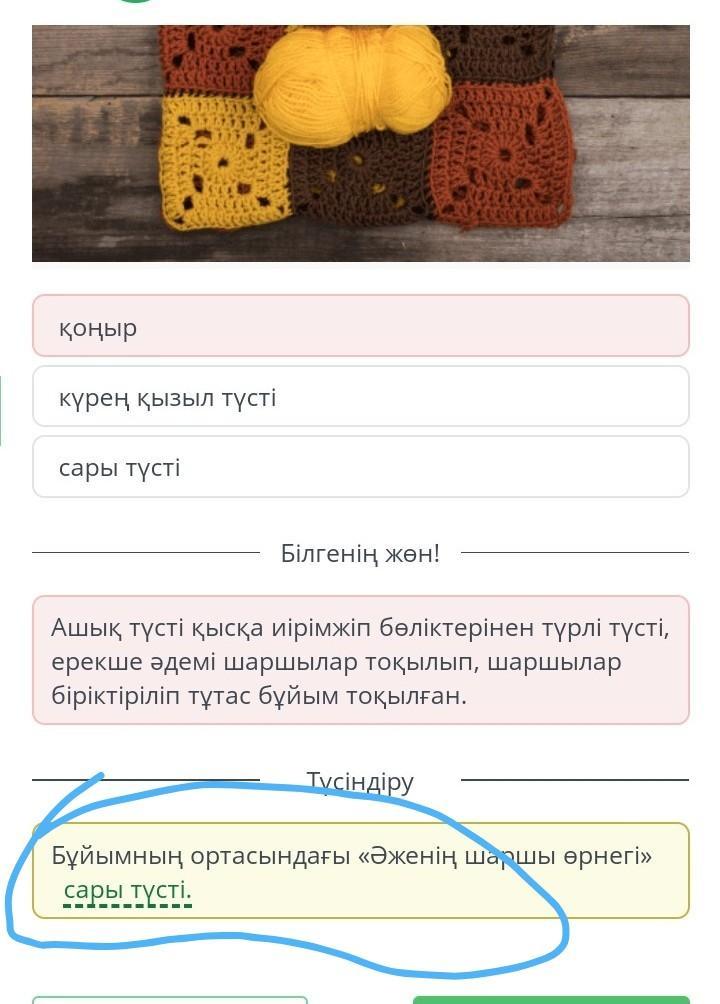Open the underlined сары түсті link
This screenshot has height=1004, width=720.
coord(127,890)
